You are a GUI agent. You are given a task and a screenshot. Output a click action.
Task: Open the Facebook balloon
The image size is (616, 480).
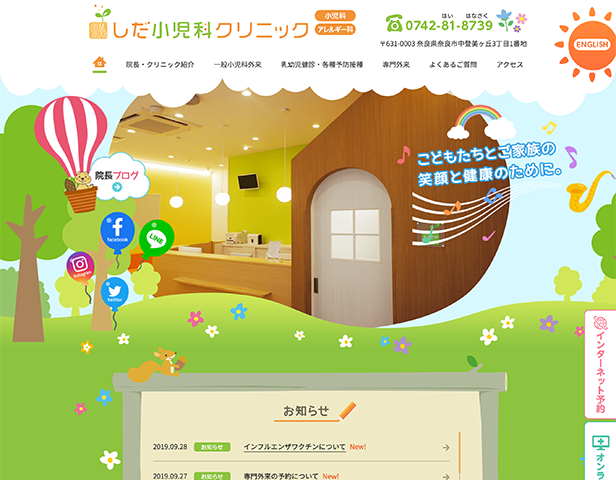117,231
